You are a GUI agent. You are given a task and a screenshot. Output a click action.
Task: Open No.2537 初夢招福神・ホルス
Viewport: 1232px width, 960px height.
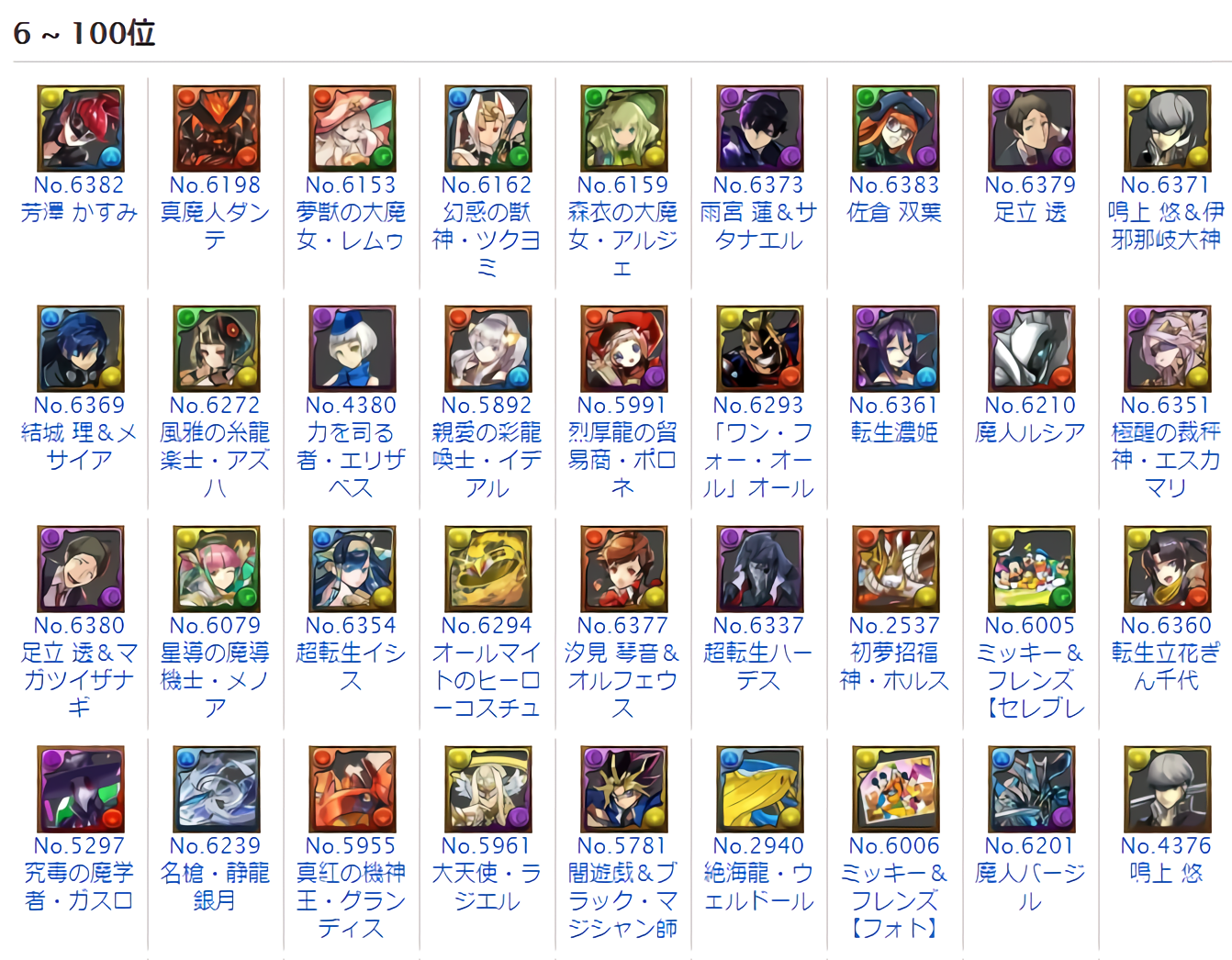[894, 569]
